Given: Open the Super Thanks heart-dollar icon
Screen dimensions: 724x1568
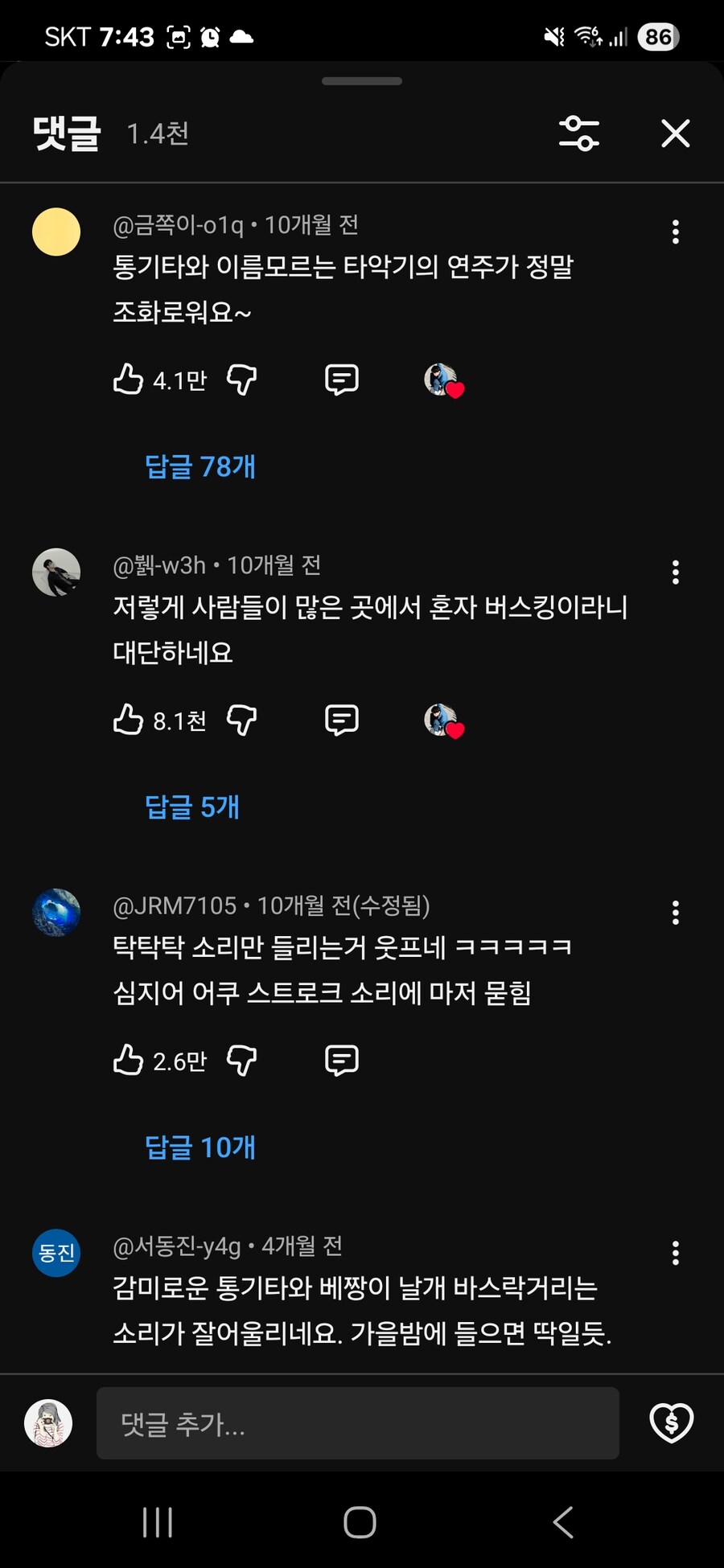Looking at the screenshot, I should point(671,1423).
